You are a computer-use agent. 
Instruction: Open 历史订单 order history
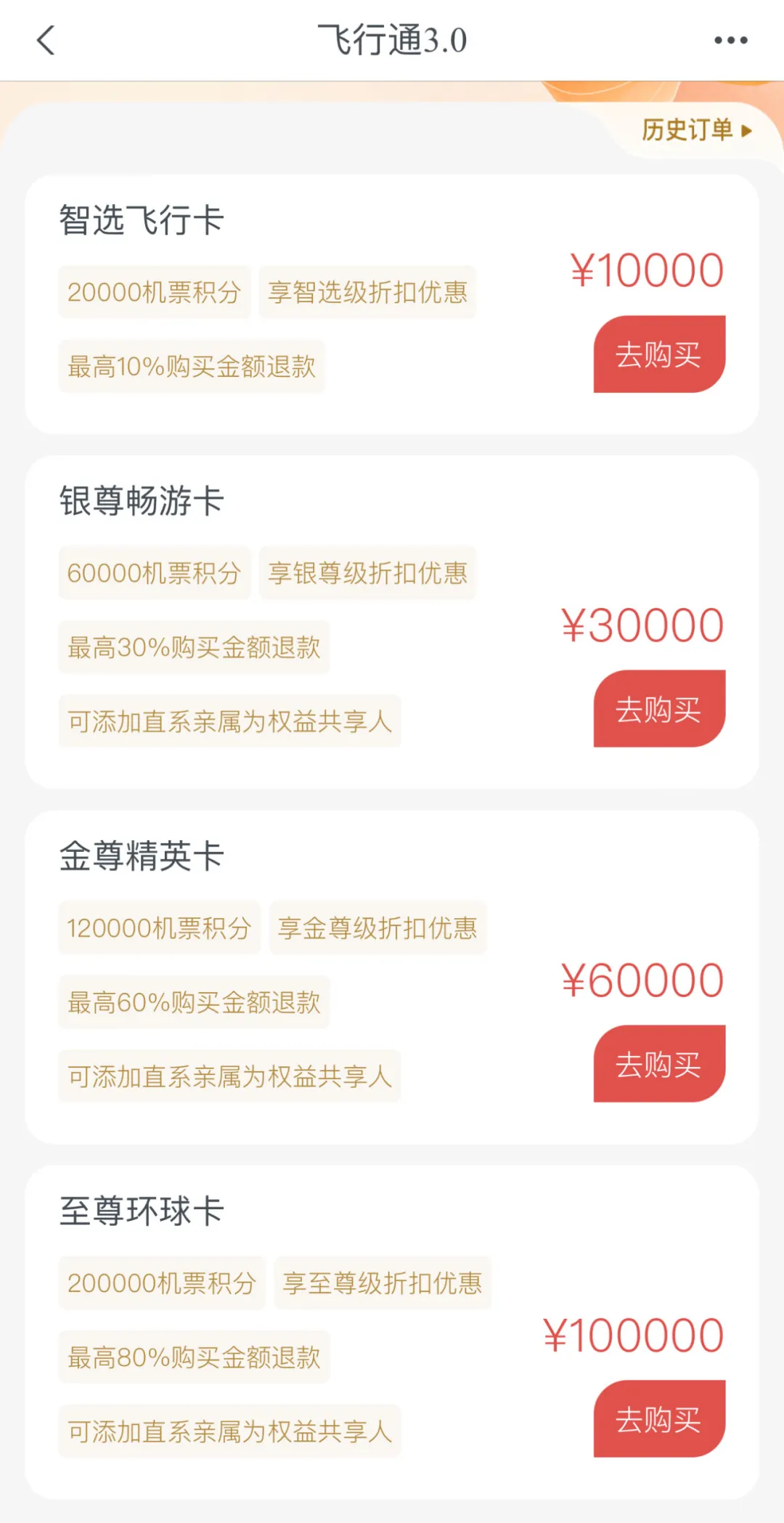tap(696, 131)
